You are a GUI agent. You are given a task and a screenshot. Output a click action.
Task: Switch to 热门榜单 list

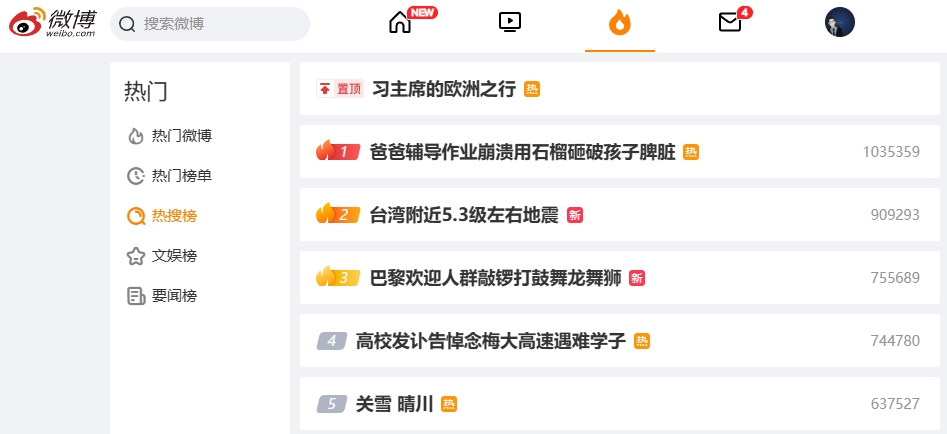click(x=181, y=176)
